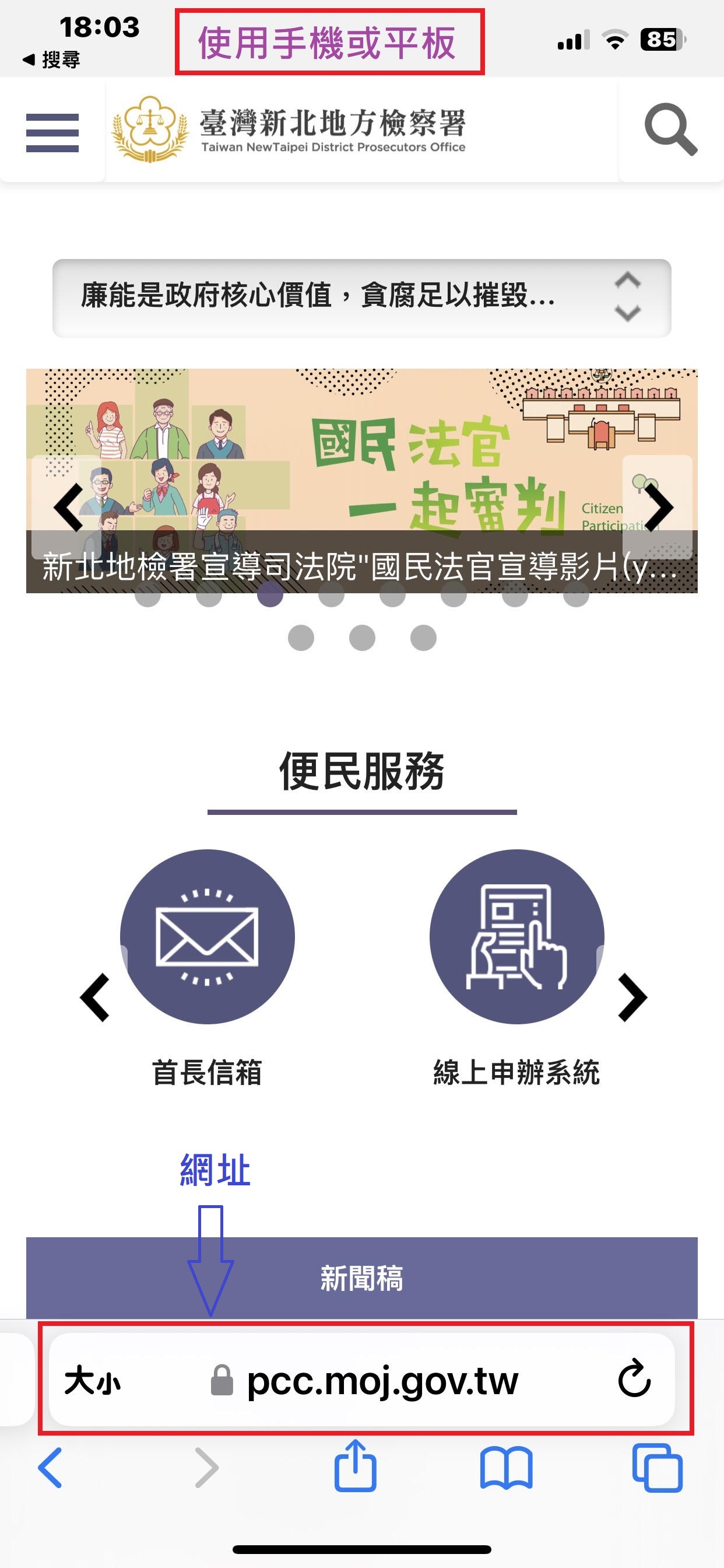Show previous 便民服務 items
This screenshot has height=1568, width=724.
(x=95, y=997)
